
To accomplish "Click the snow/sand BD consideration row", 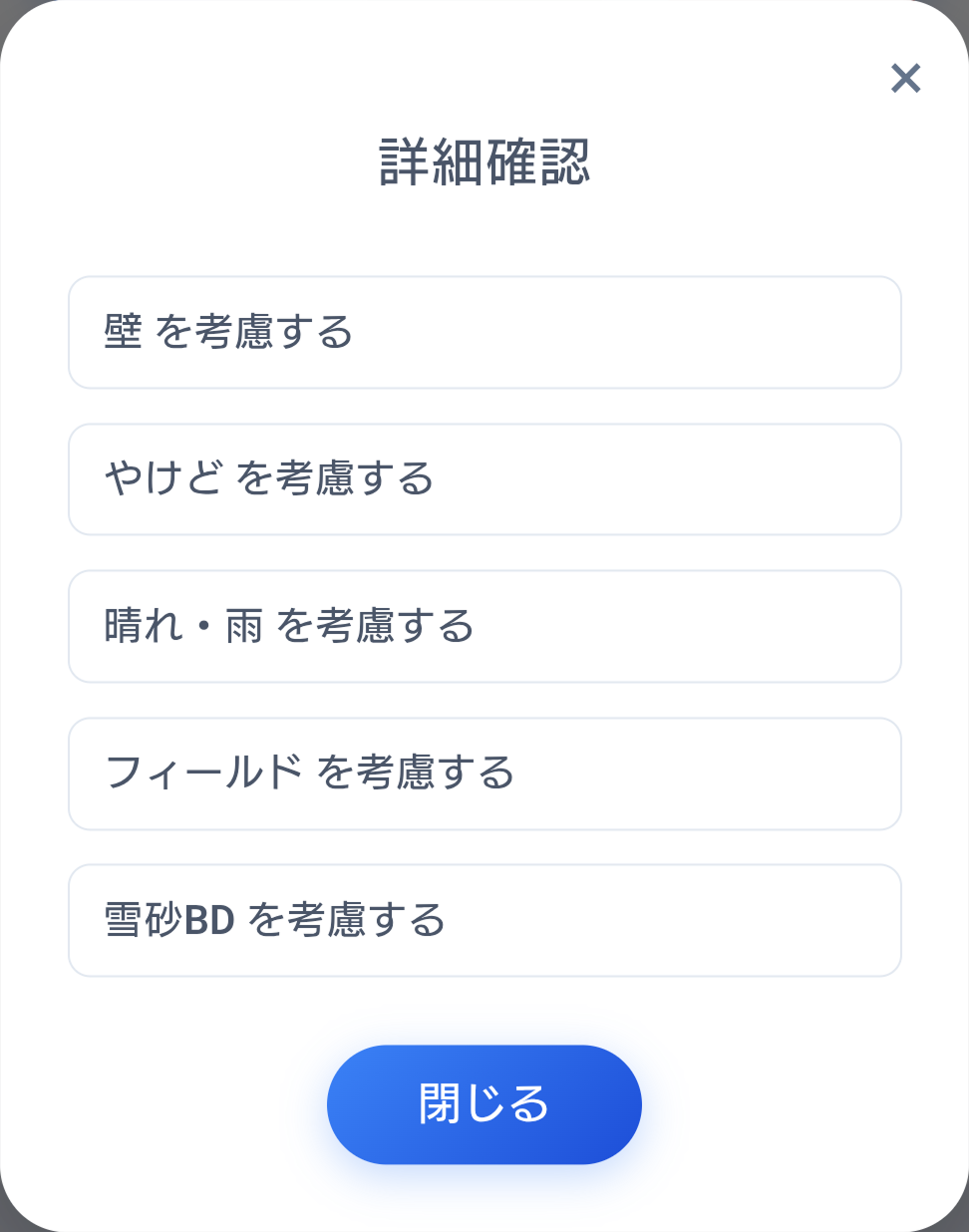I will (x=484, y=920).
